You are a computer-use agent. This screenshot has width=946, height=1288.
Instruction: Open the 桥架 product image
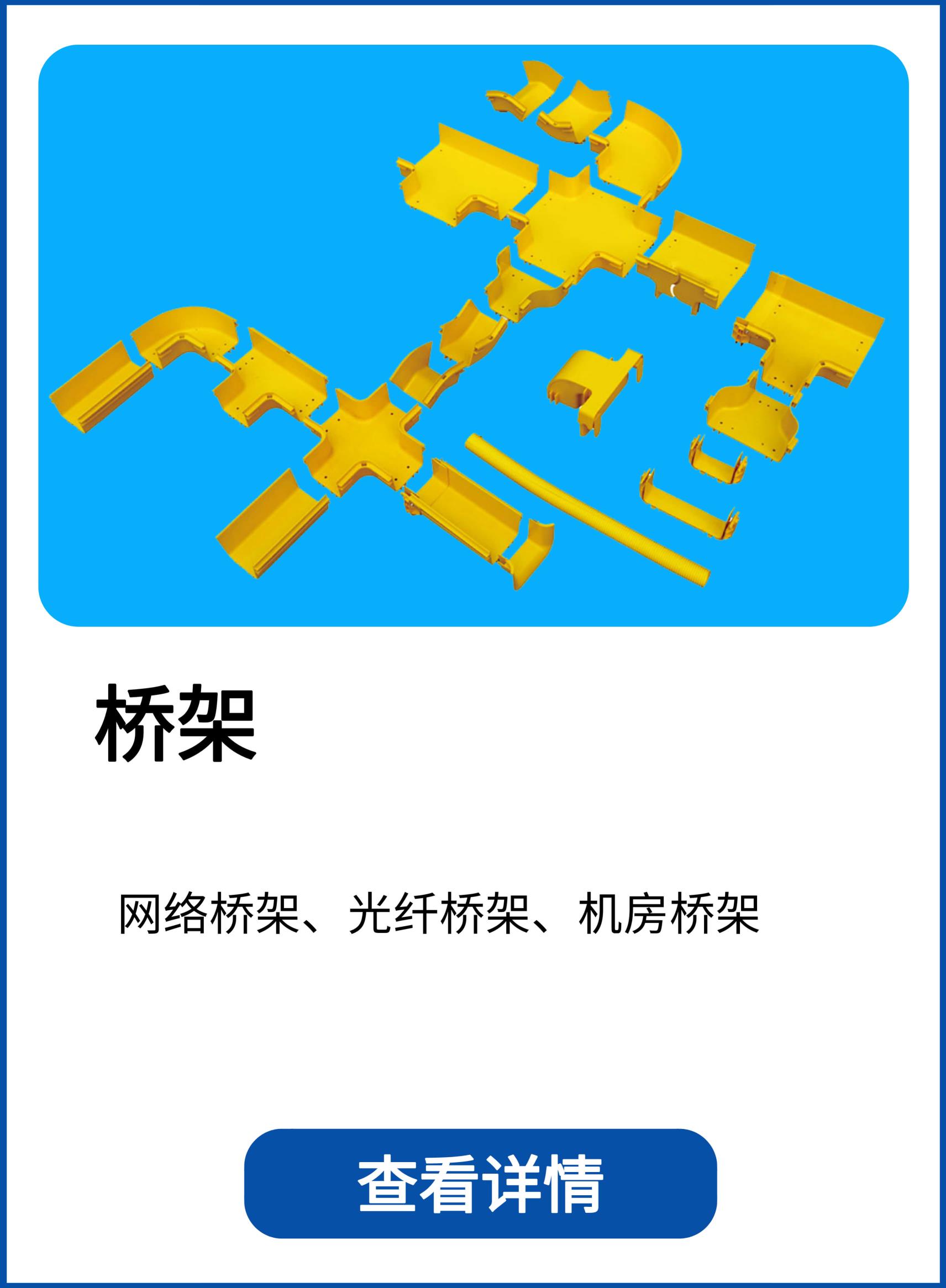coord(473,335)
